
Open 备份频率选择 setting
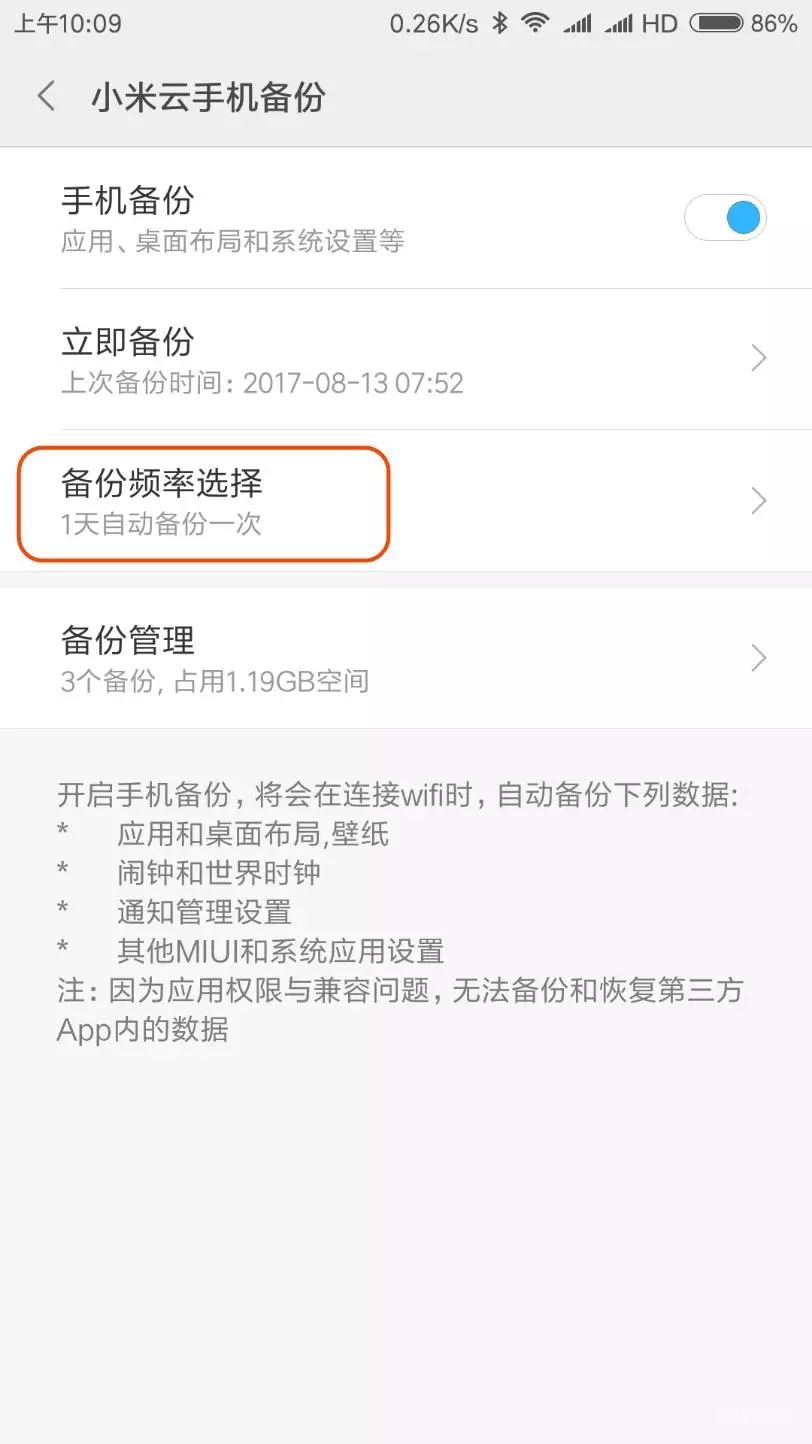405,501
